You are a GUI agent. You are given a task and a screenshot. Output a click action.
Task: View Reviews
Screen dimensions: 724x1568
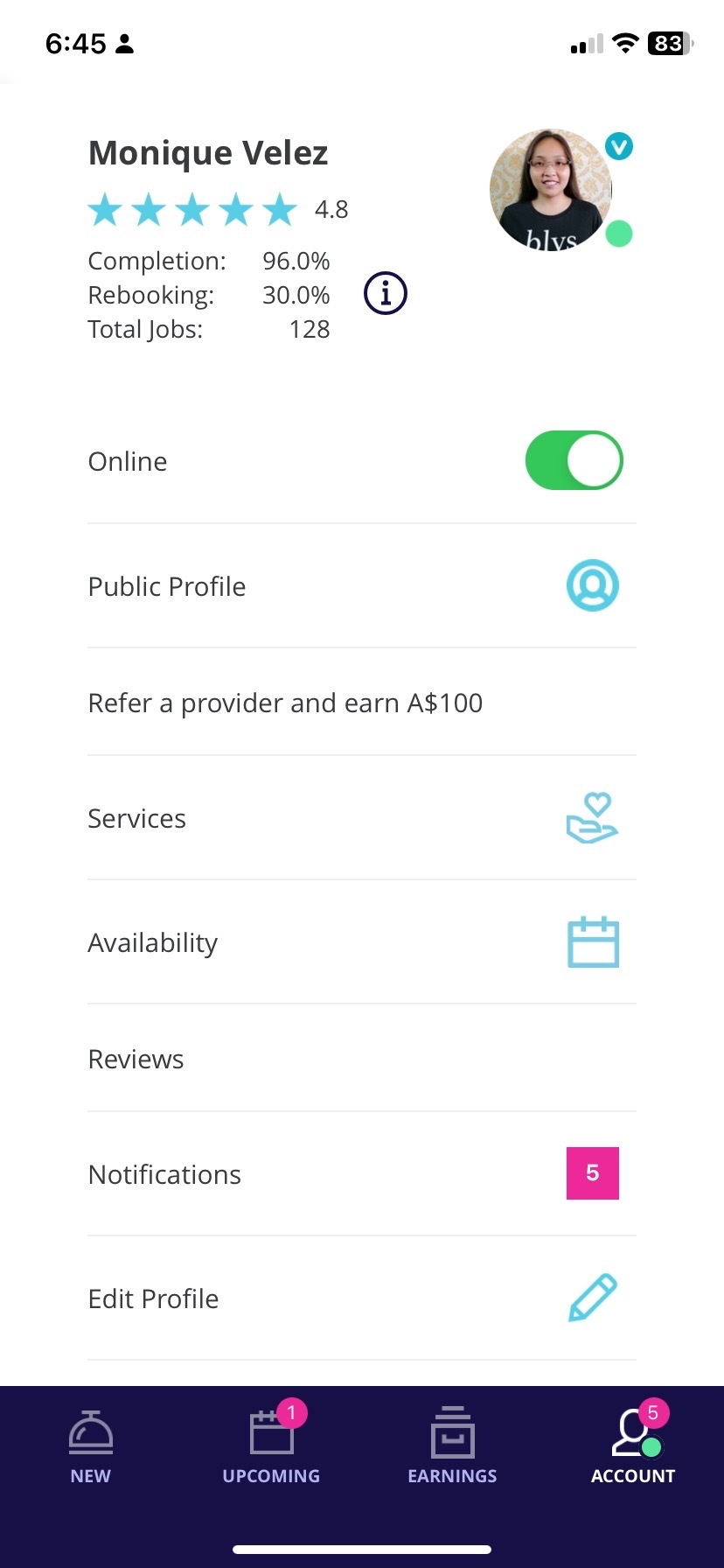pyautogui.click(x=361, y=1059)
